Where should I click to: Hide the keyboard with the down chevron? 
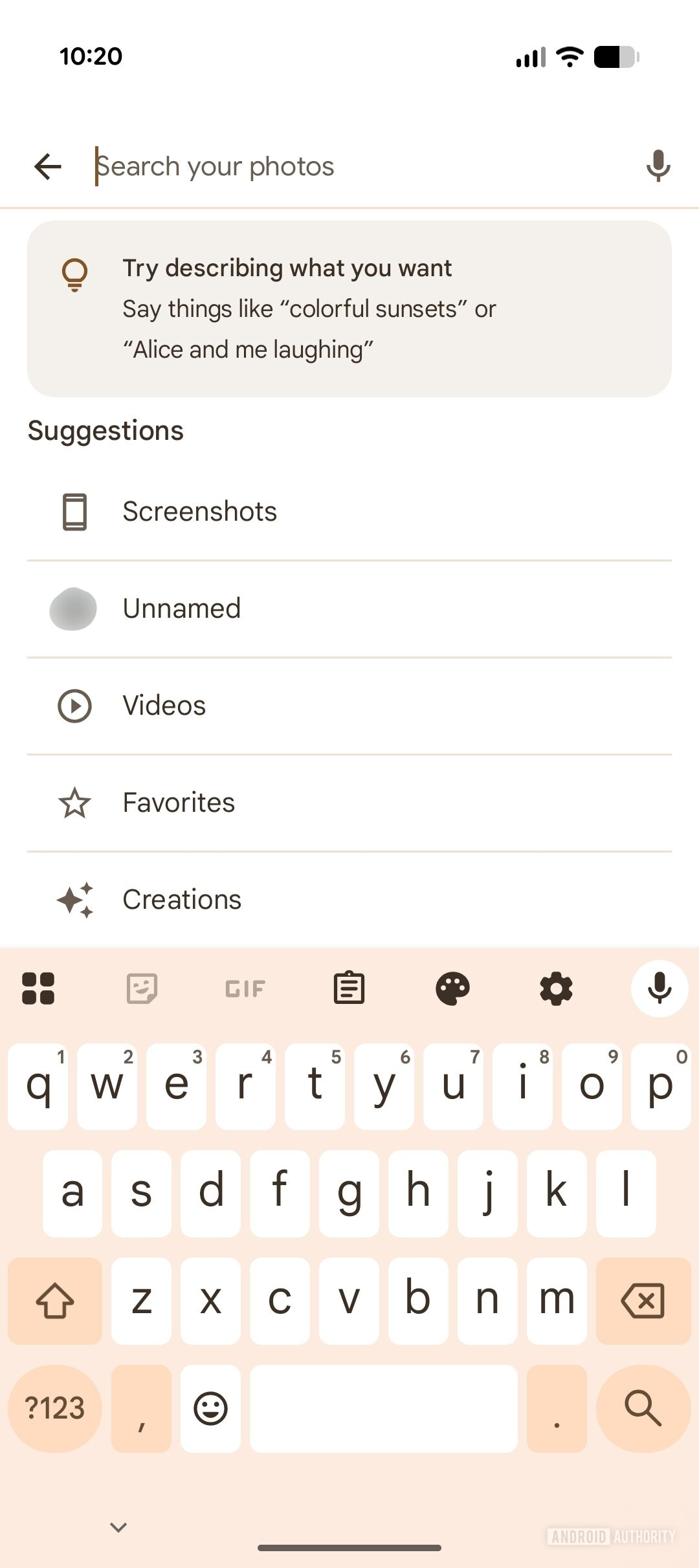pos(118,1527)
